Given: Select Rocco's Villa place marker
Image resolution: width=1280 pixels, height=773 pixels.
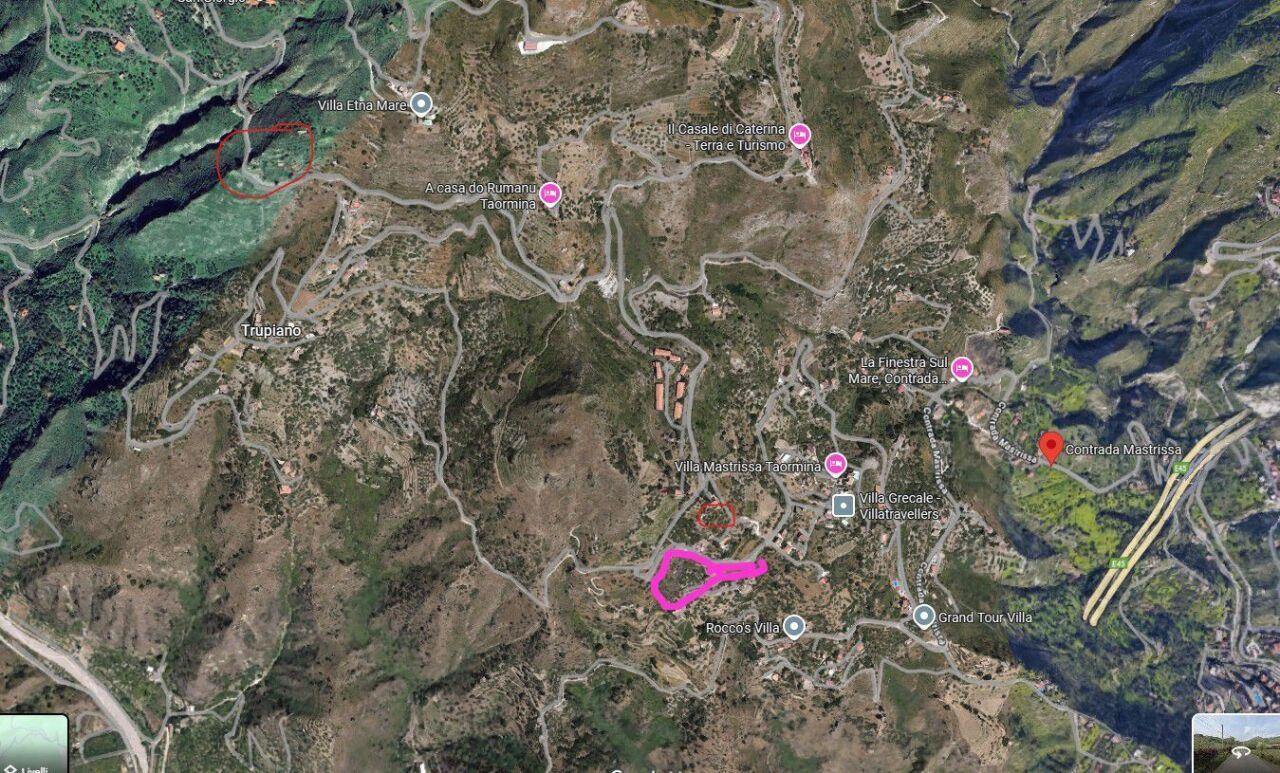Looking at the screenshot, I should [794, 627].
